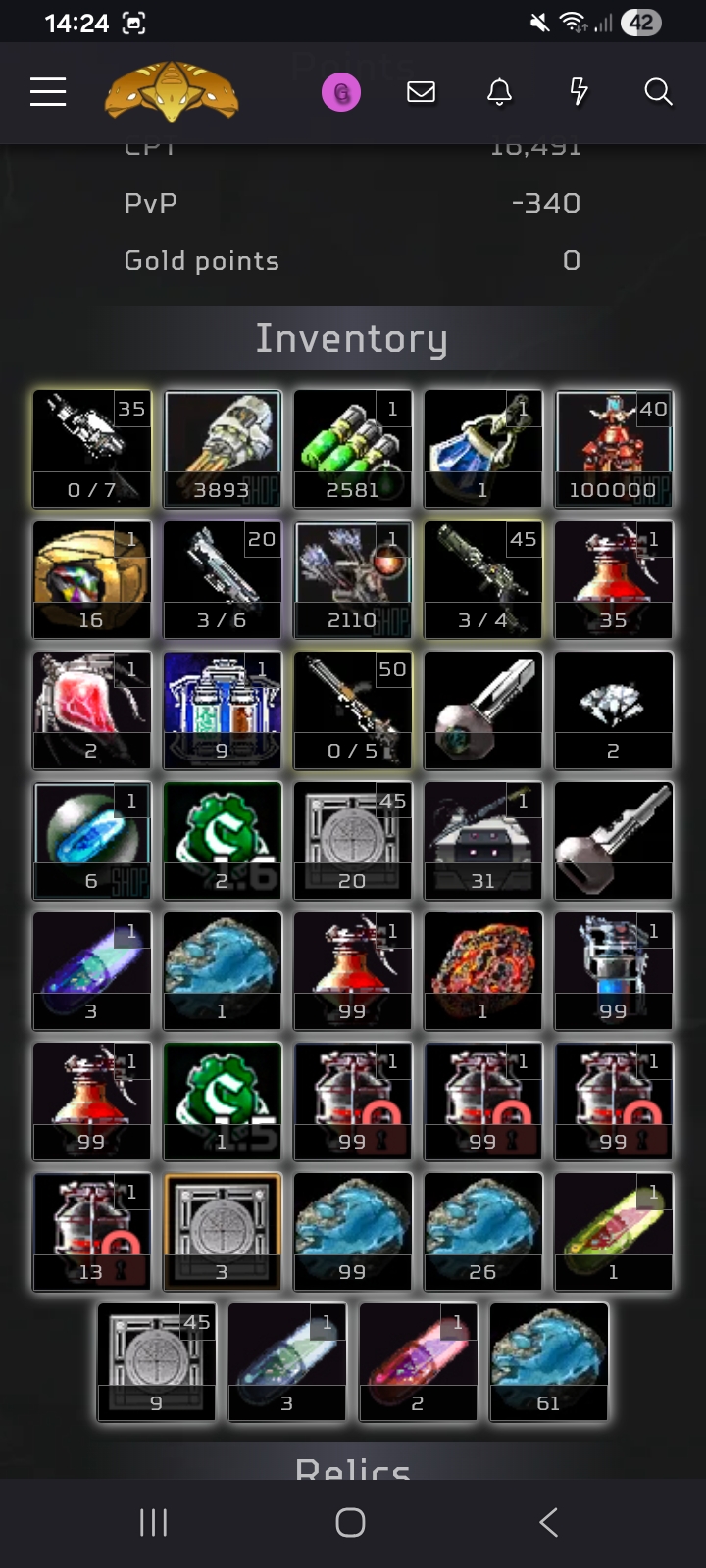Open the robot item showing 100000
The height and width of the screenshot is (1568, 706).
(614, 449)
